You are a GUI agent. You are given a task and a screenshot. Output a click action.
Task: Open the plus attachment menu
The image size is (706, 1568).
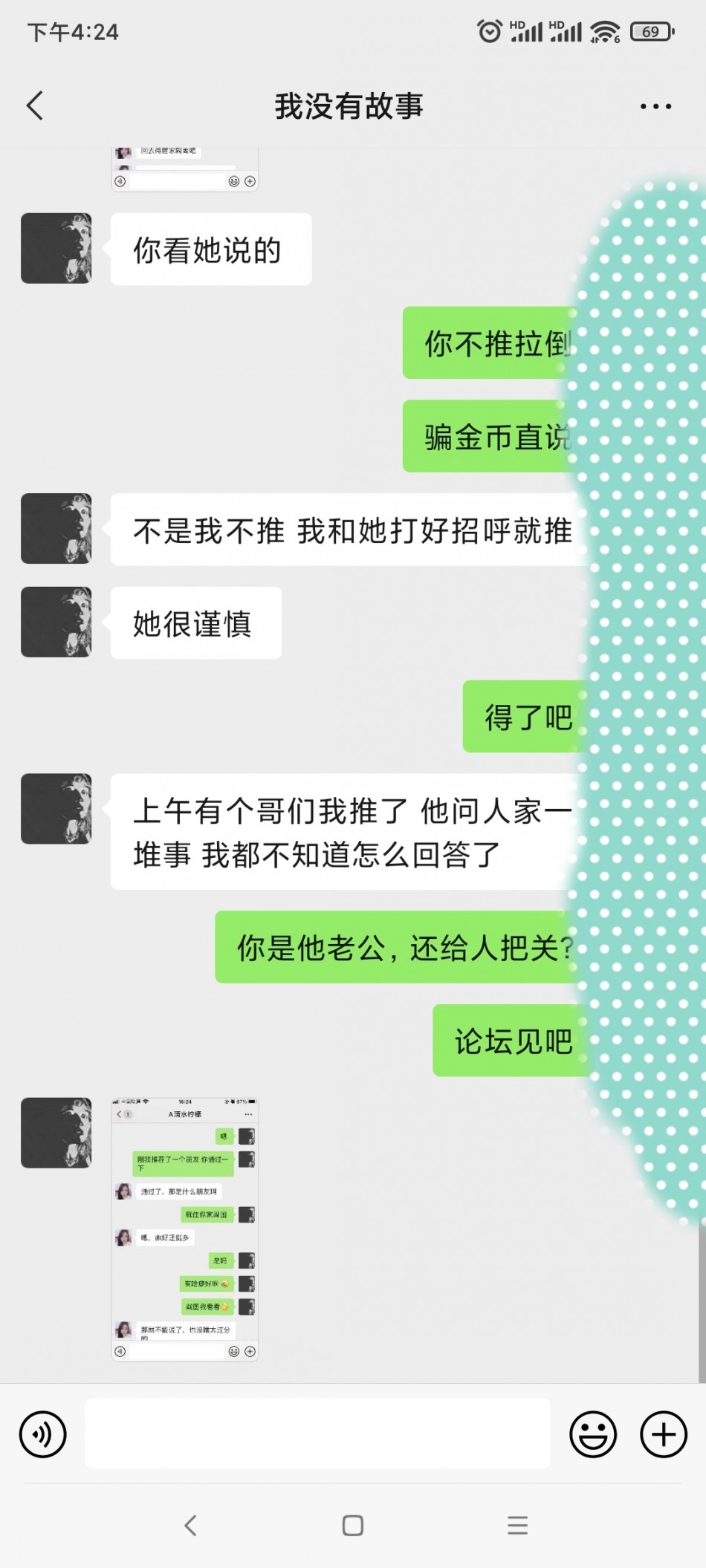point(663,1434)
